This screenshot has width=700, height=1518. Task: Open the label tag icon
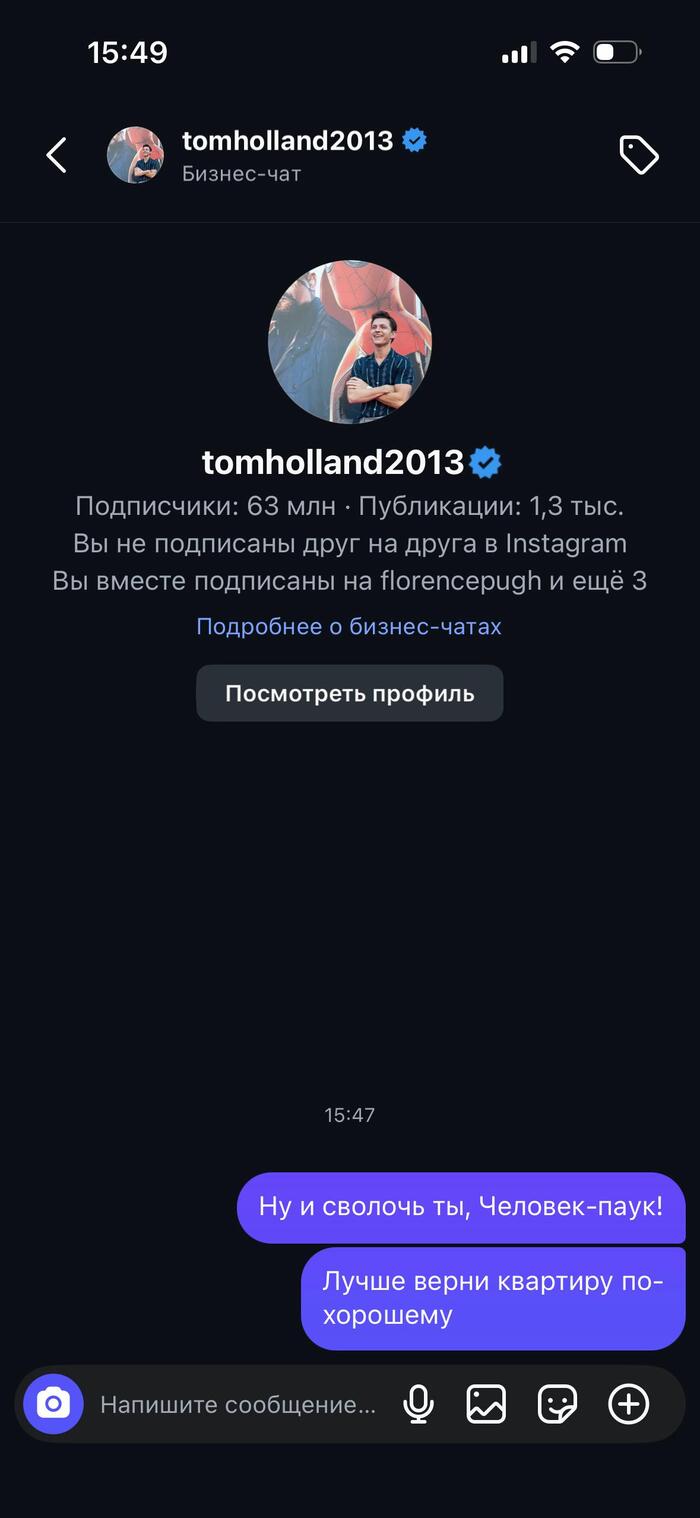tap(638, 155)
